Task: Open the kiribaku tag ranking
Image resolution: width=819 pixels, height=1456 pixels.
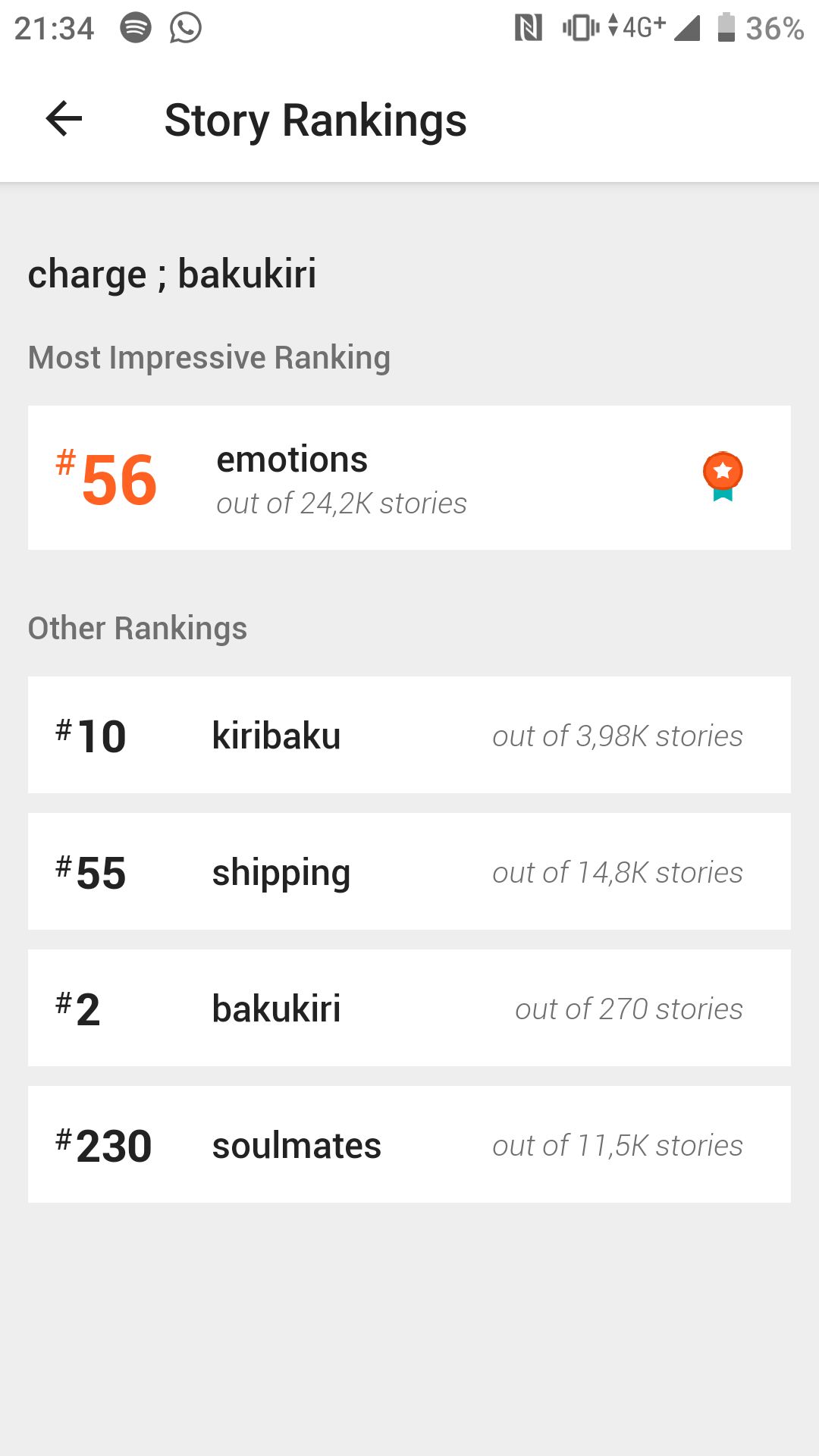Action: point(409,735)
